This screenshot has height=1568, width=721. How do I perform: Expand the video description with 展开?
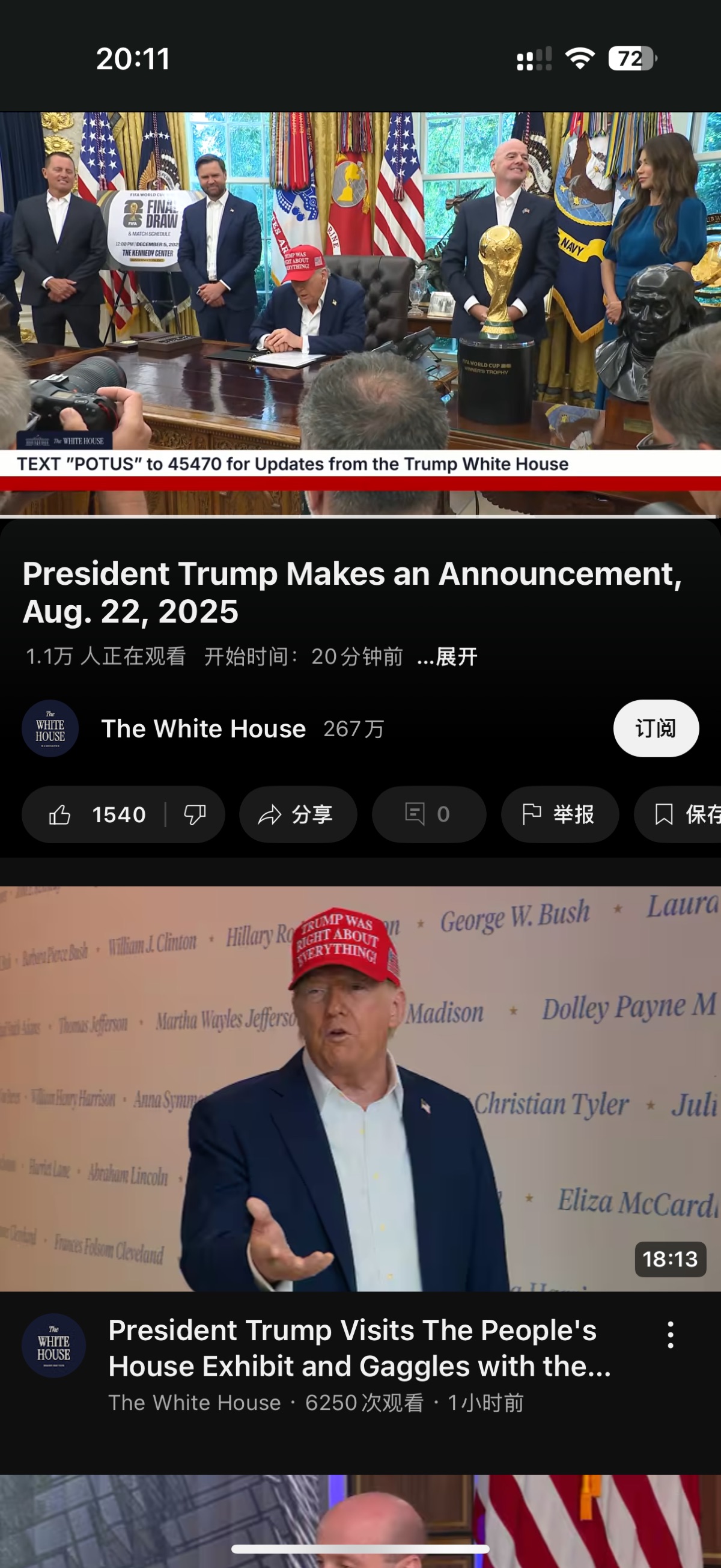tap(448, 657)
